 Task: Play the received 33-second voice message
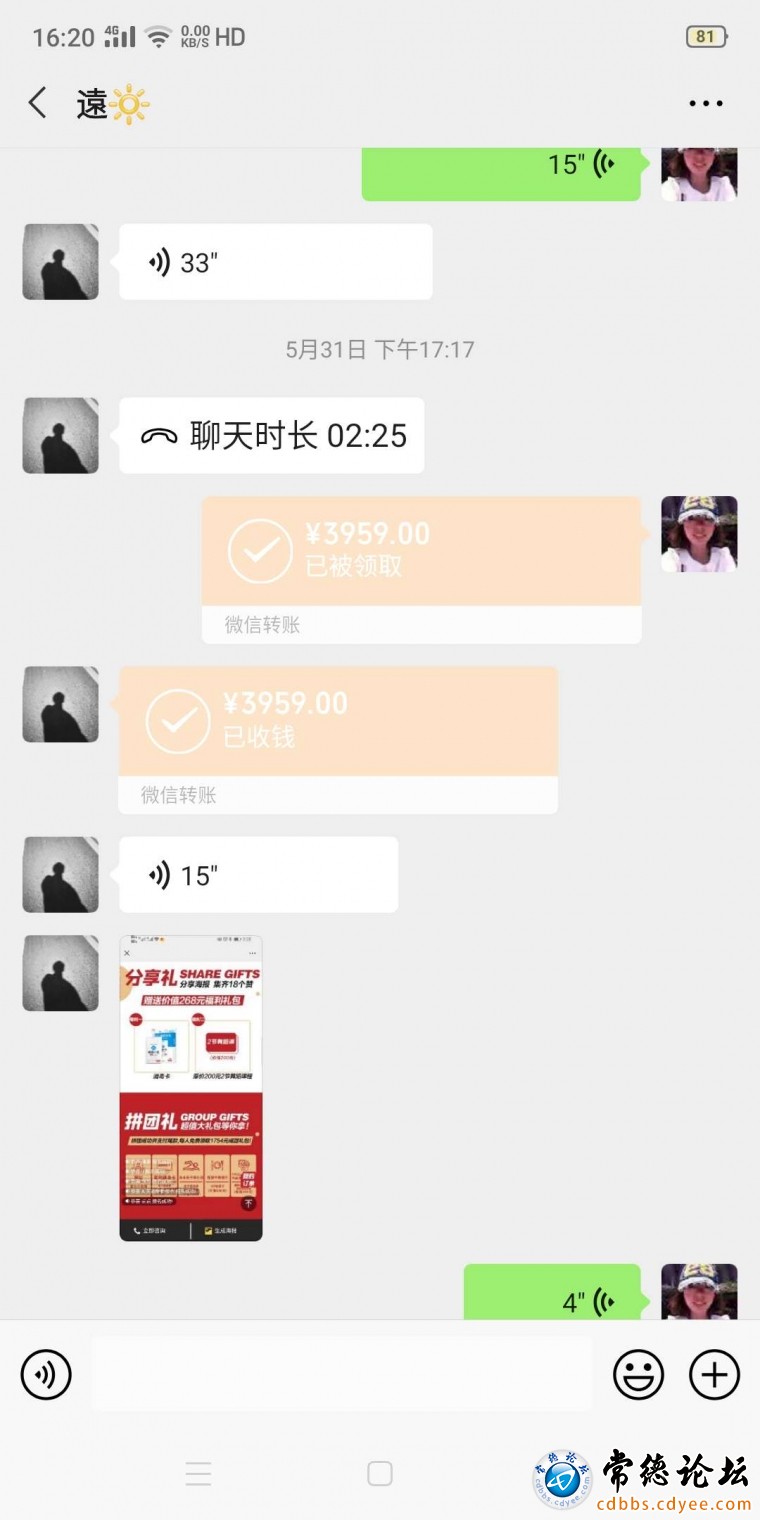point(276,262)
